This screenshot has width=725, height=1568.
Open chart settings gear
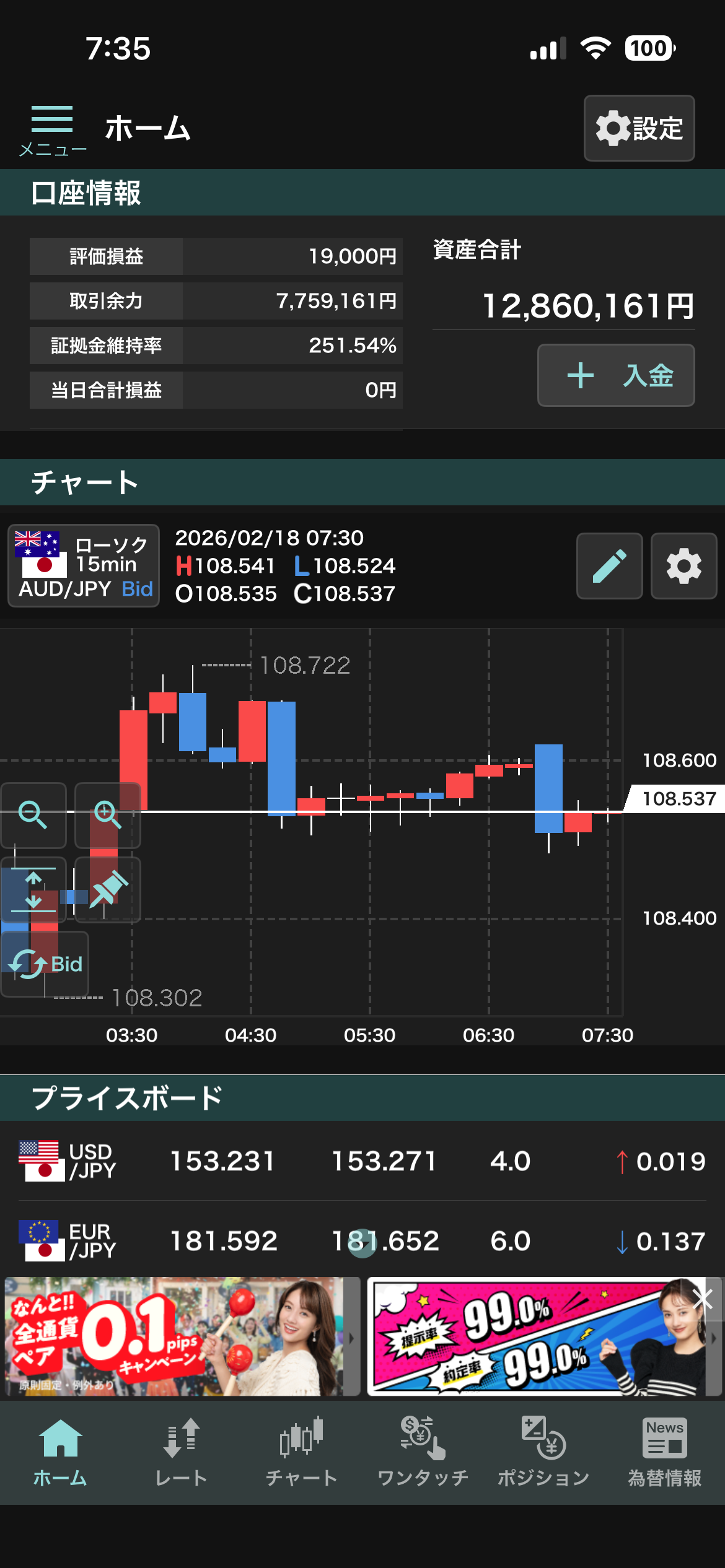coord(683,566)
